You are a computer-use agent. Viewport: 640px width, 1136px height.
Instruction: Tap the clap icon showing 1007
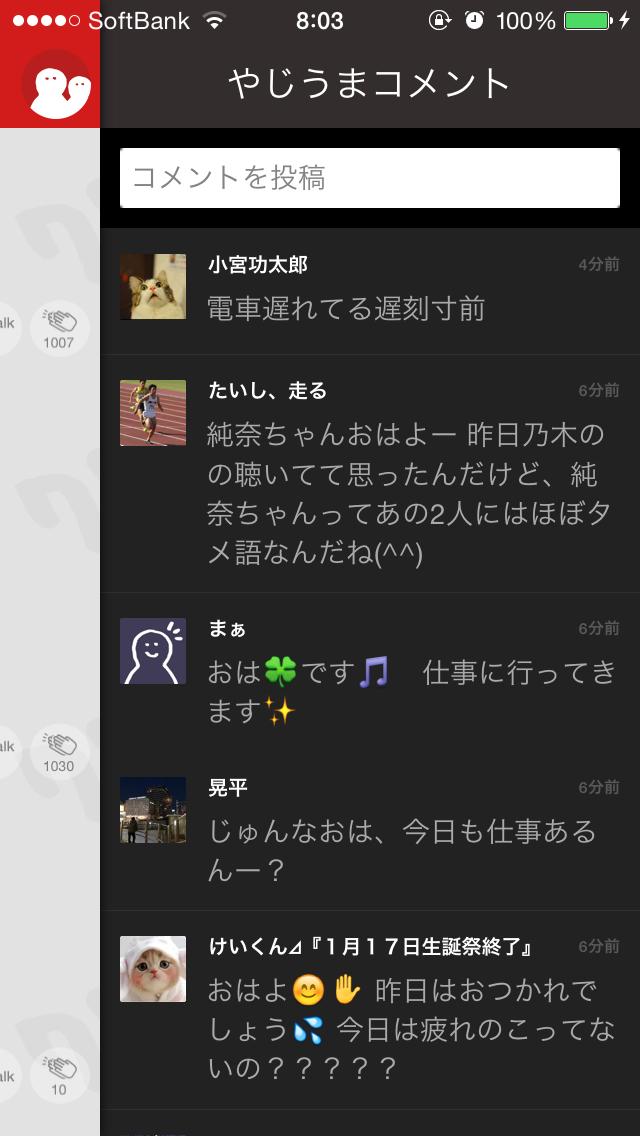[x=59, y=328]
